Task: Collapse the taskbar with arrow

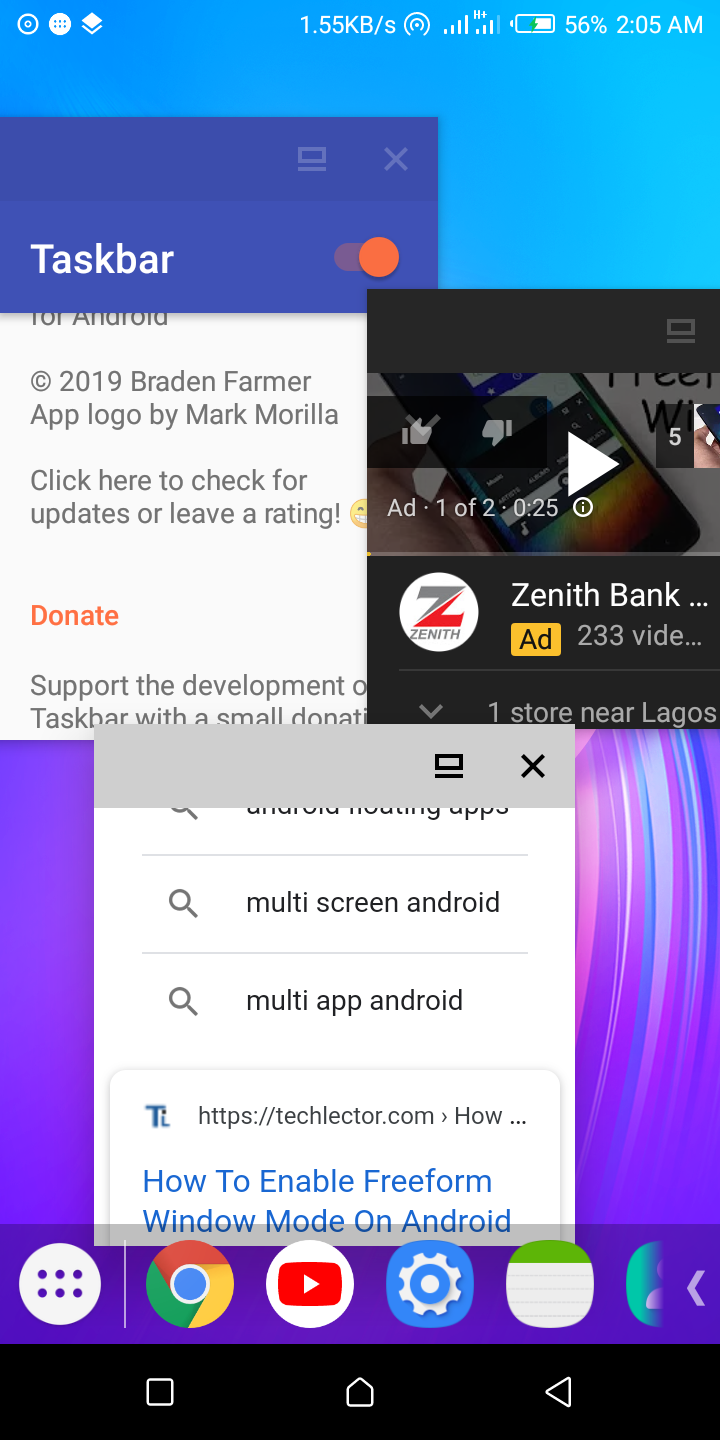Action: pos(696,1288)
